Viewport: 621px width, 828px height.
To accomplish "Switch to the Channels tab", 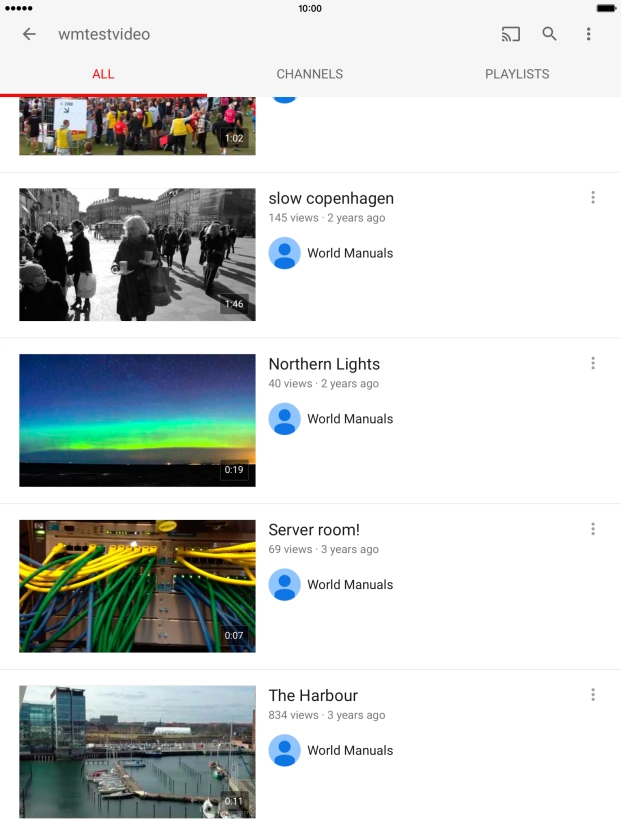I will coord(310,74).
